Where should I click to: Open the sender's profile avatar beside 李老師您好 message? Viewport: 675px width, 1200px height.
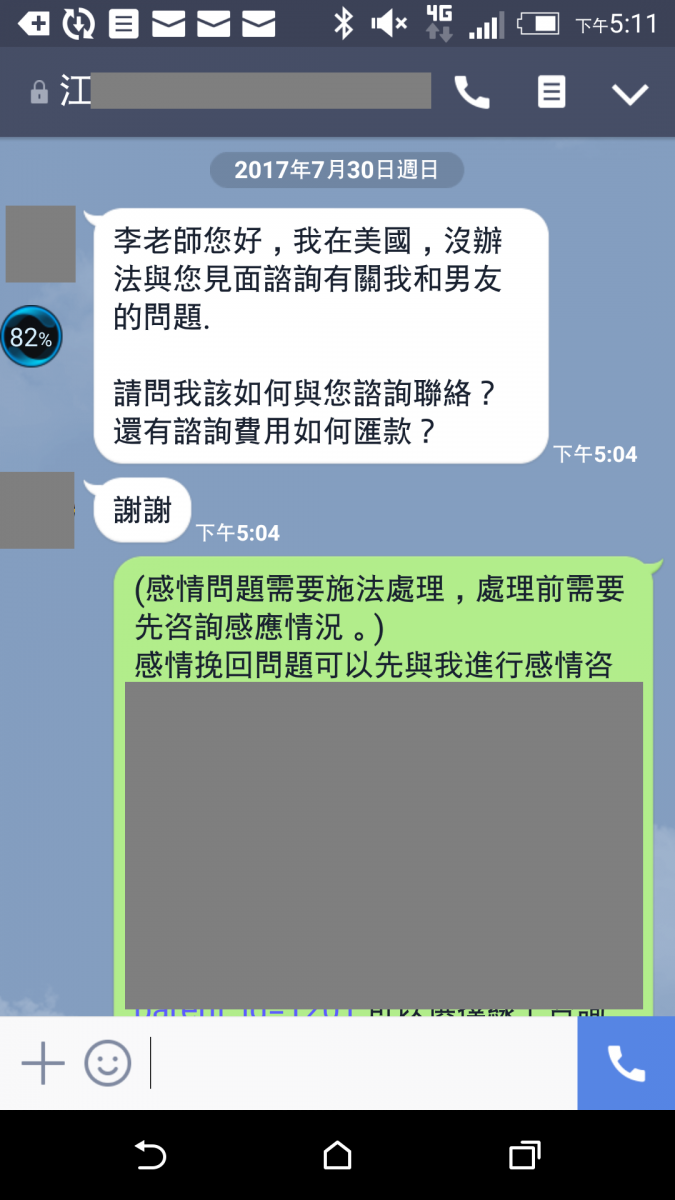coord(41,244)
